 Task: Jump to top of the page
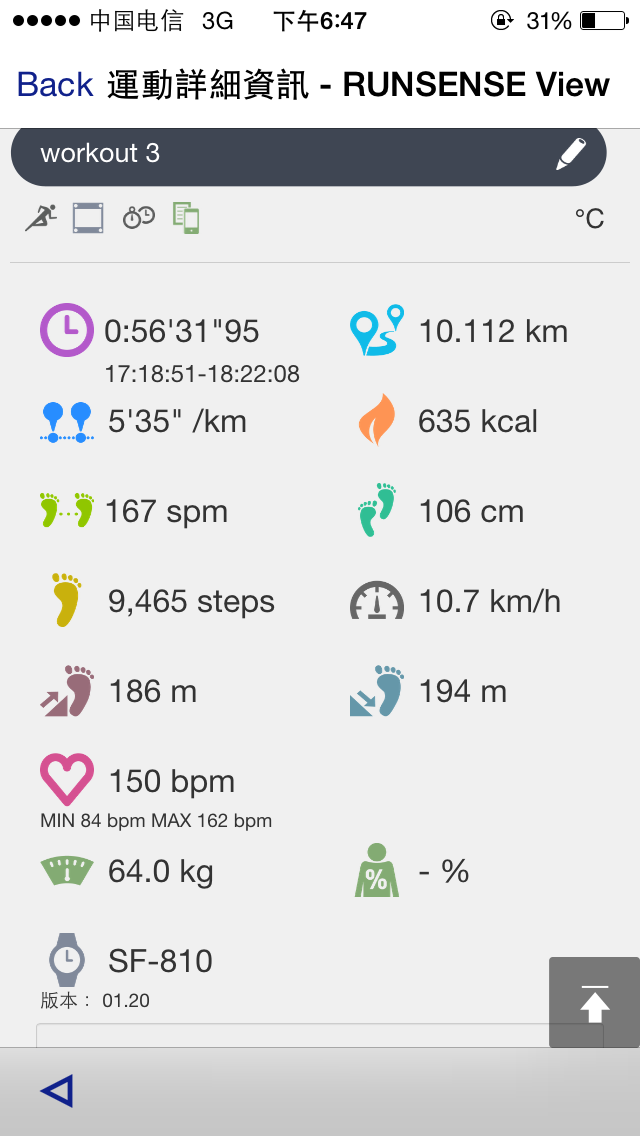[594, 1002]
